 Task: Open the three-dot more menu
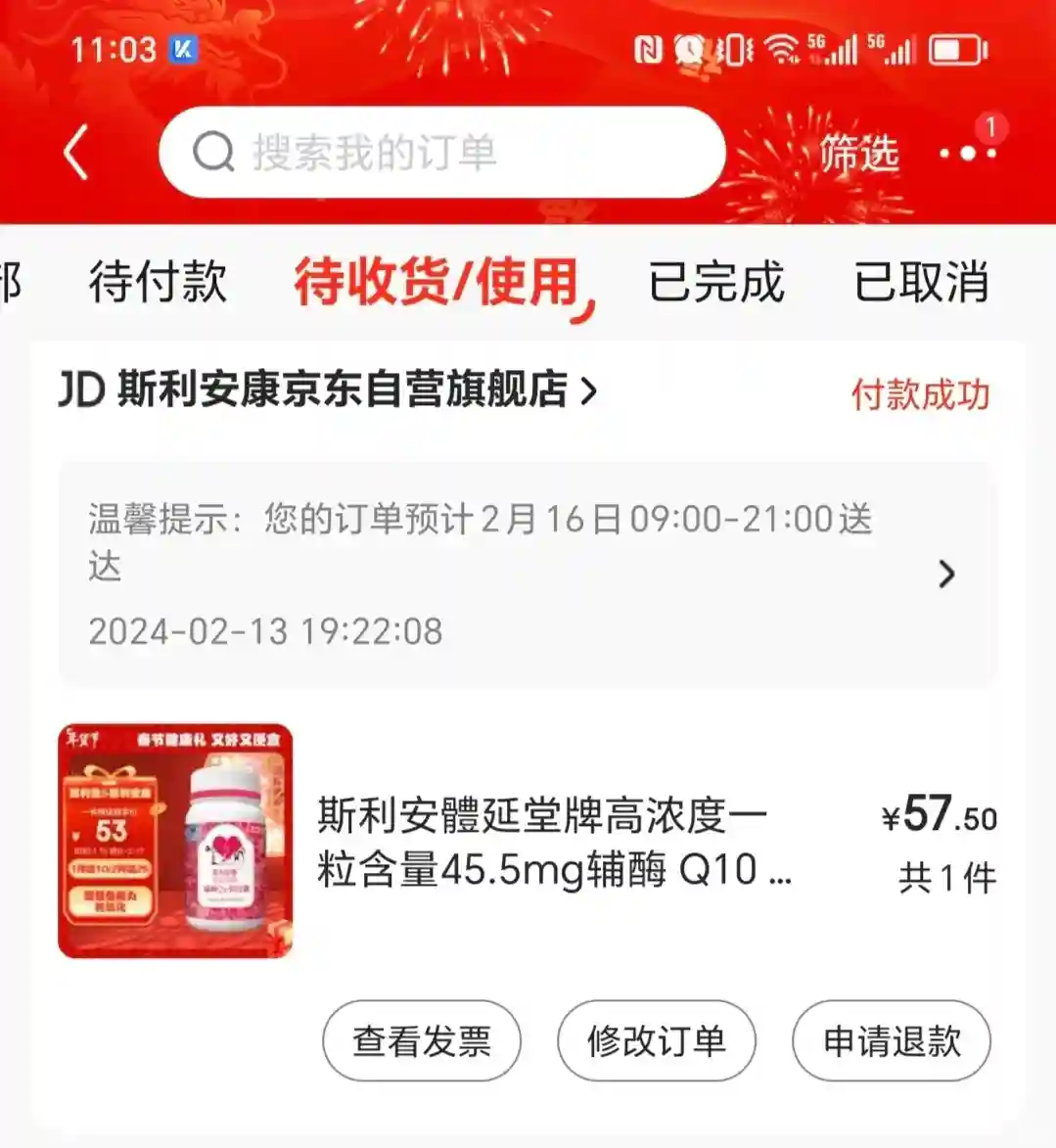point(967,153)
